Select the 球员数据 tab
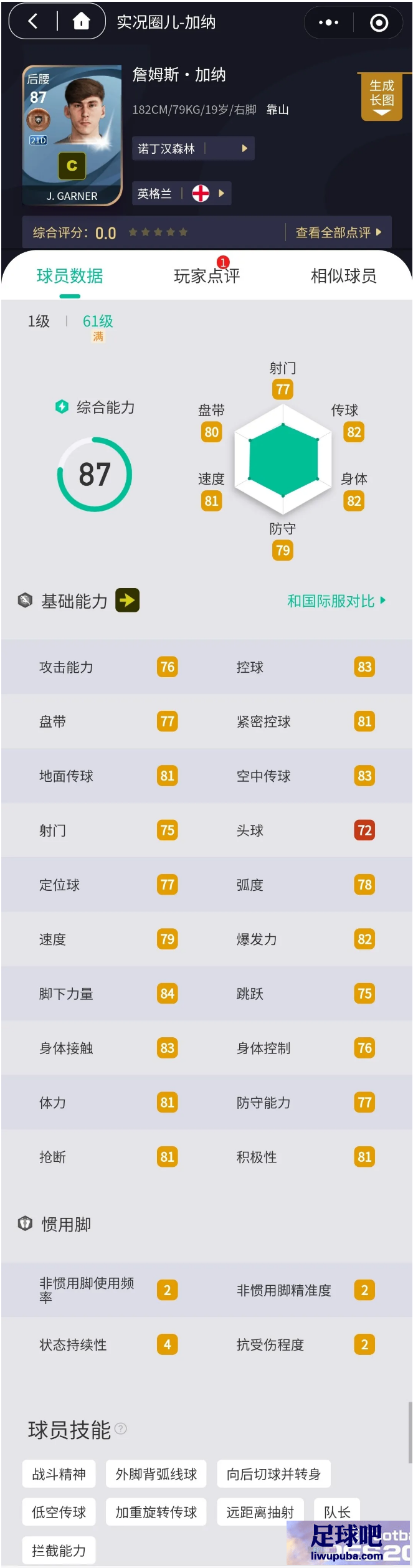The image size is (413, 1568). pyautogui.click(x=70, y=276)
